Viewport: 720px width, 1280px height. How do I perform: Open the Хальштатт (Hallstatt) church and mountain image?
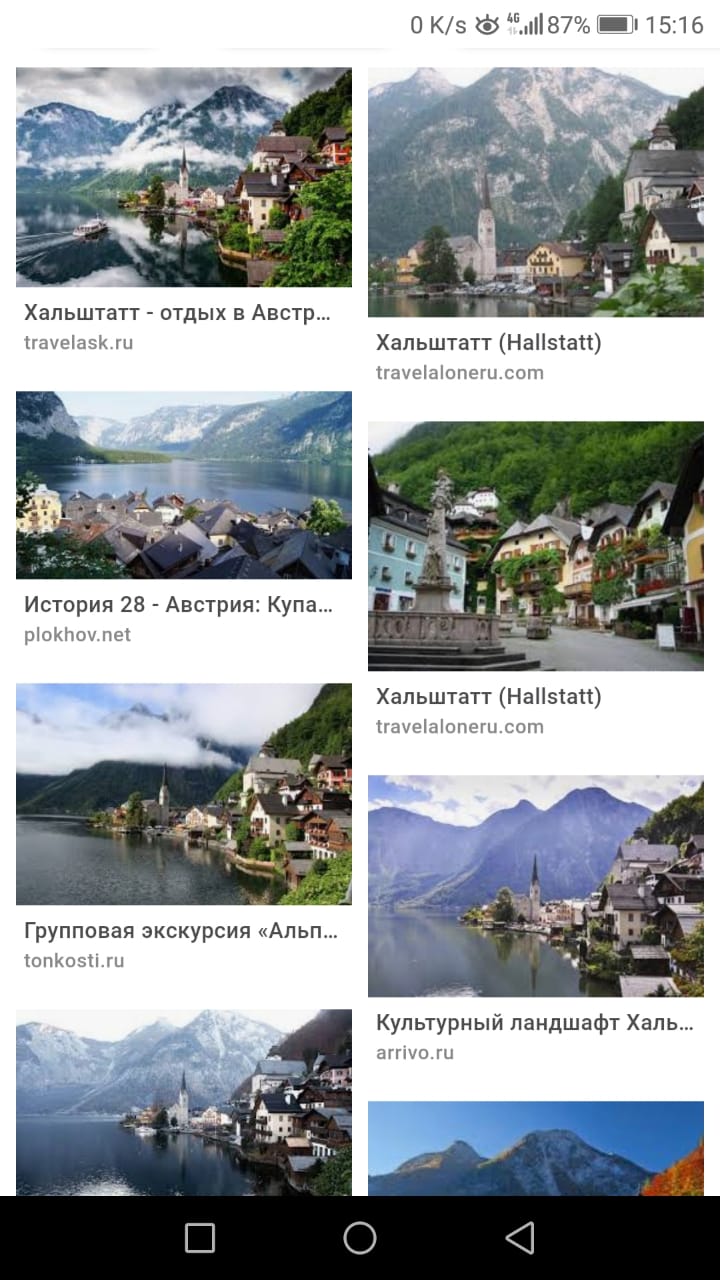pyautogui.click(x=535, y=192)
